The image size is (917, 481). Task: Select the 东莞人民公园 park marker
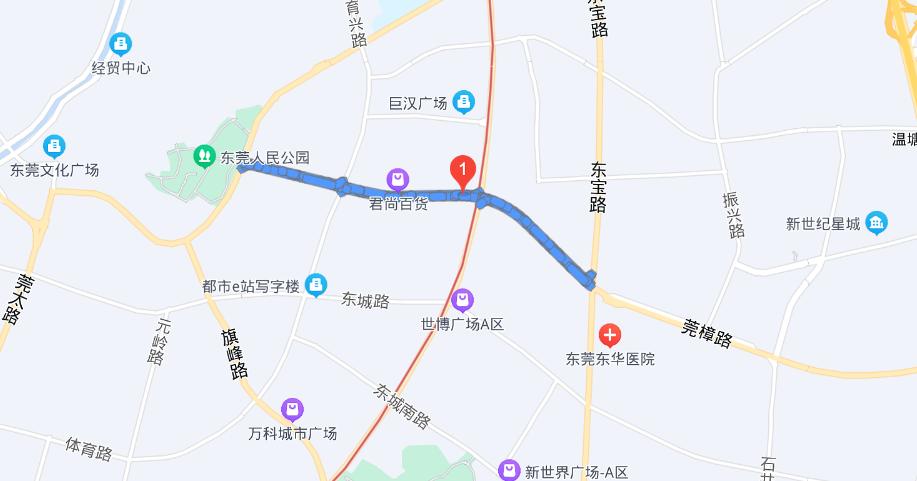pos(203,156)
